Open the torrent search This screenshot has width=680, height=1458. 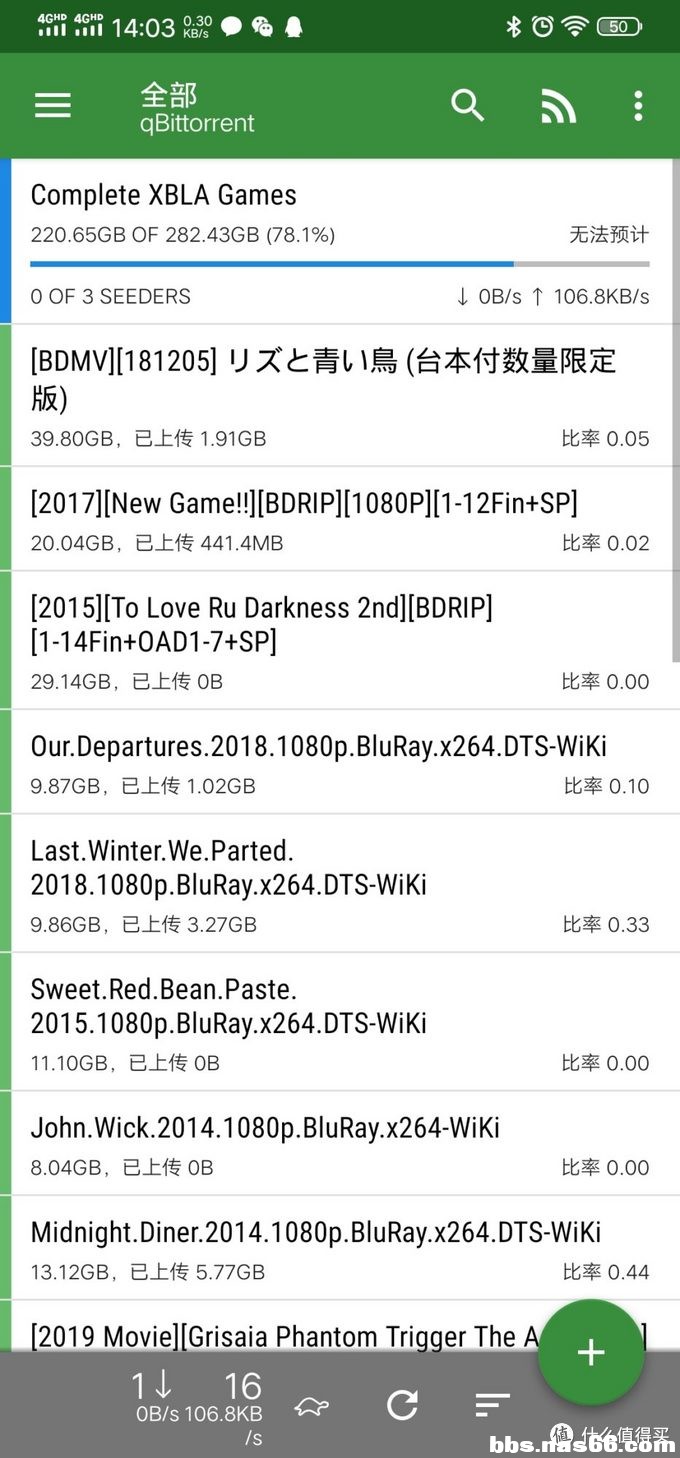(467, 105)
